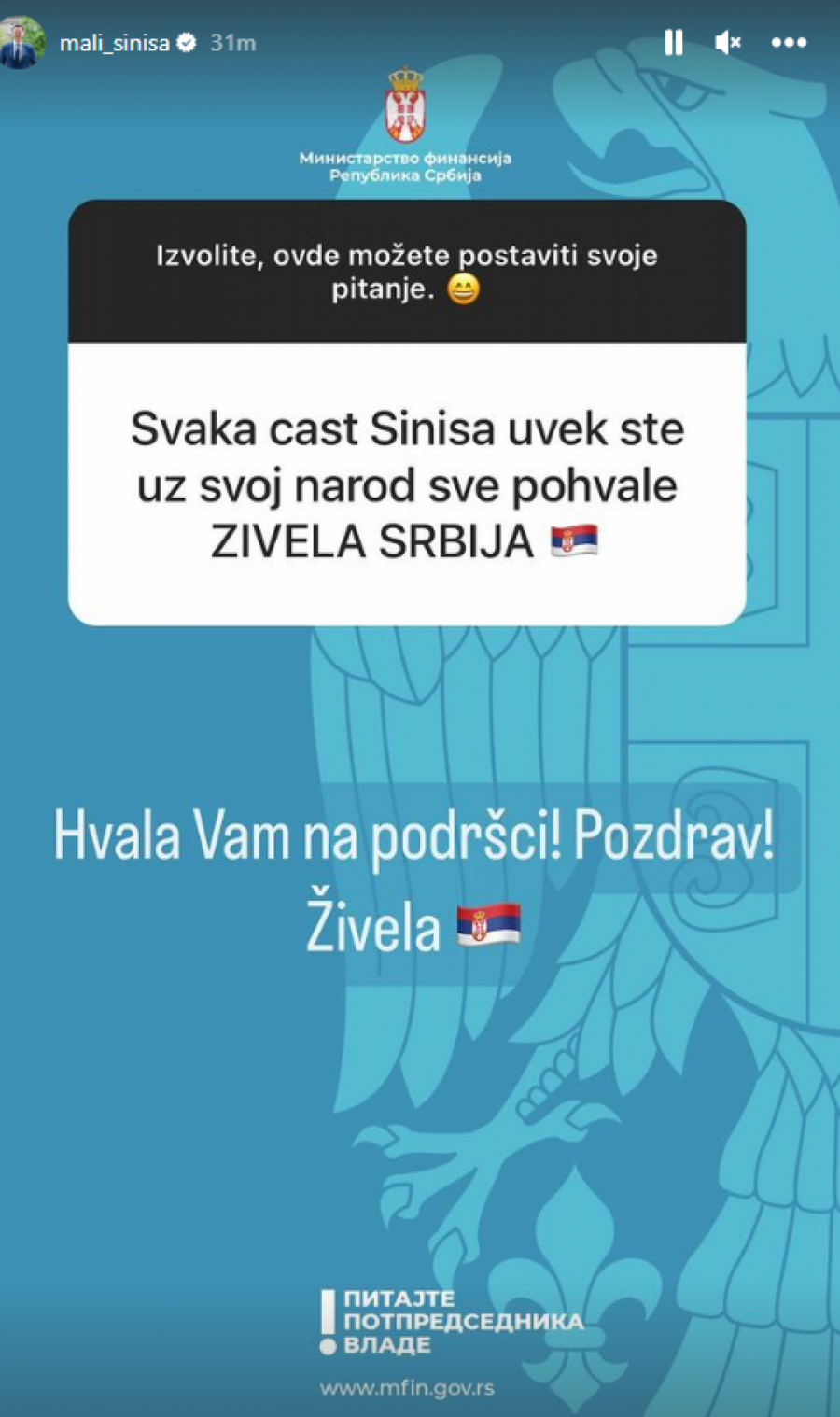Pause the story playback

tap(673, 42)
